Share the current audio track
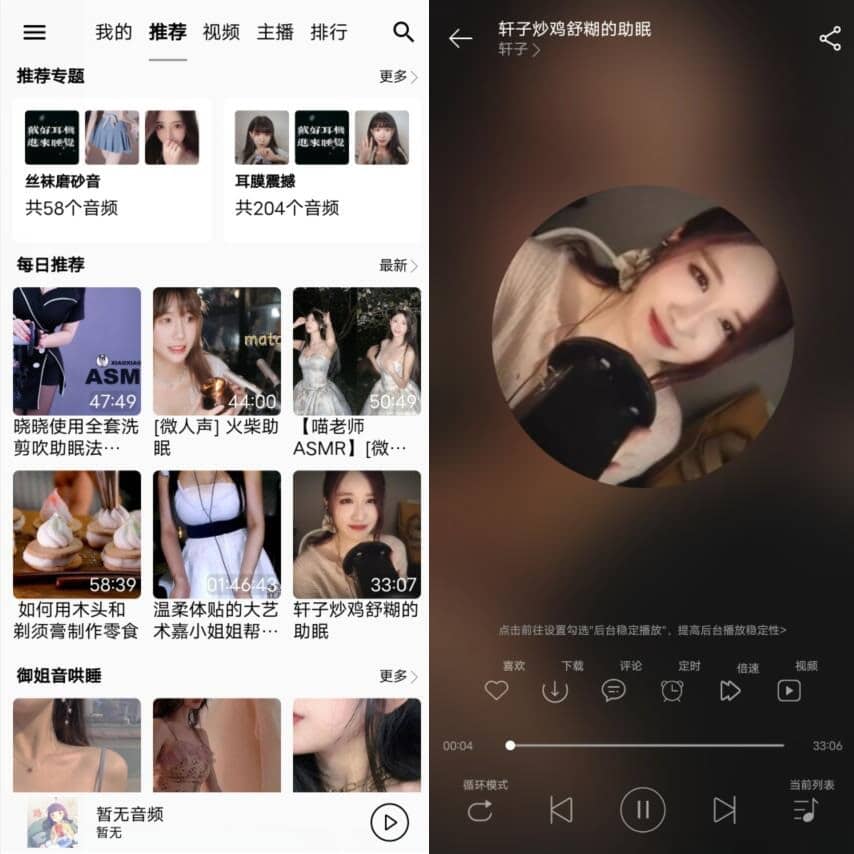Image resolution: width=854 pixels, height=854 pixels. [x=830, y=38]
